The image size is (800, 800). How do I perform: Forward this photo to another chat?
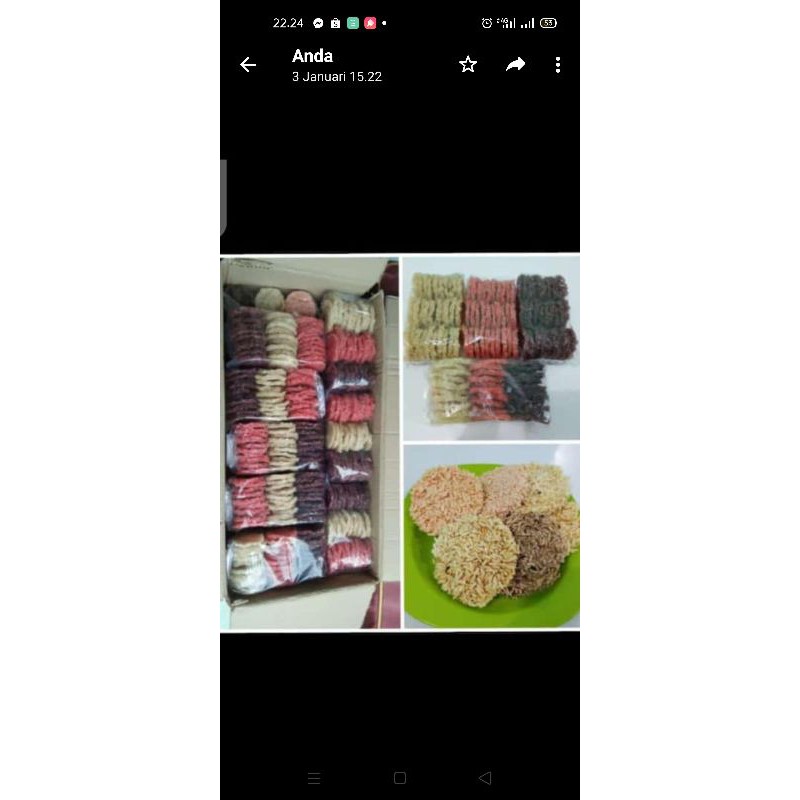(515, 65)
